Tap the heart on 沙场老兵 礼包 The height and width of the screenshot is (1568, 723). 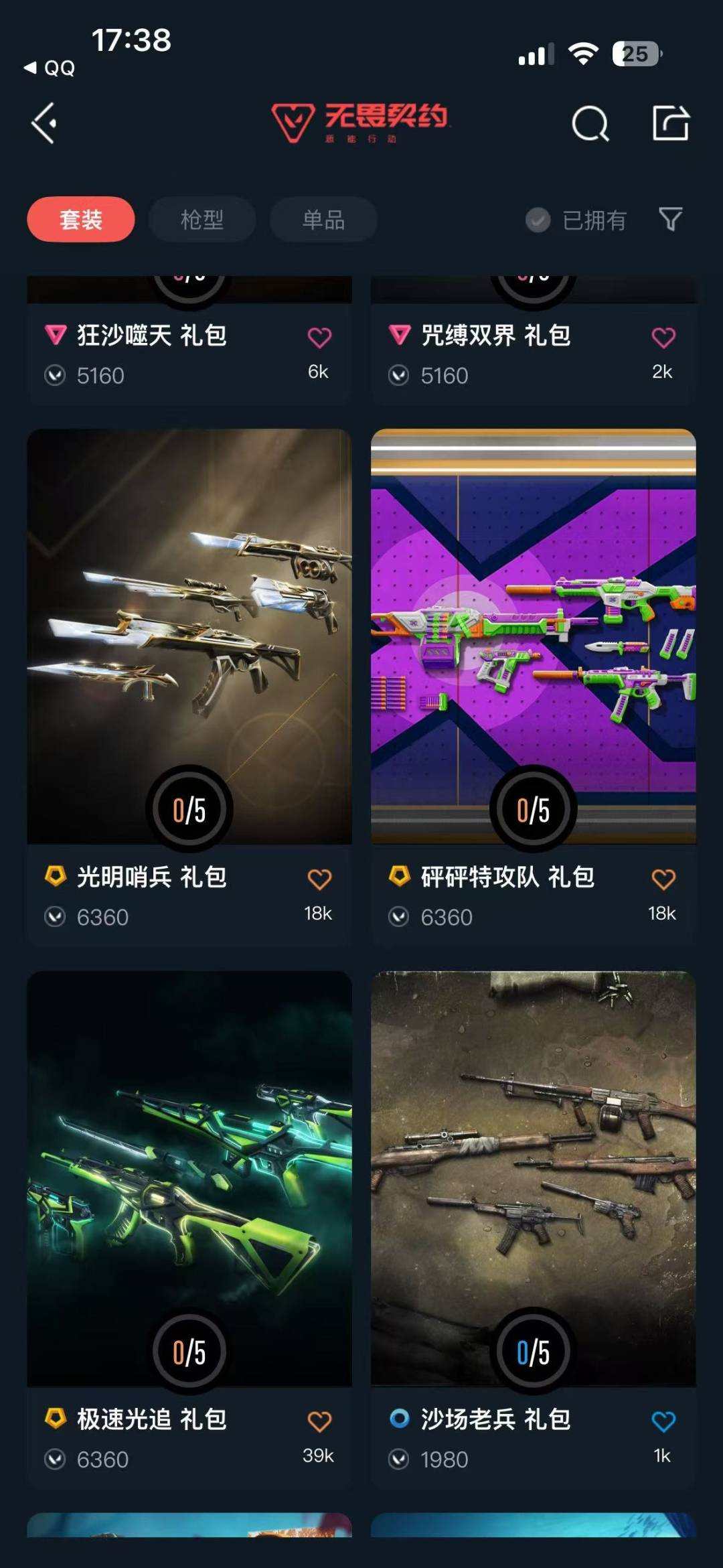coord(663,1420)
